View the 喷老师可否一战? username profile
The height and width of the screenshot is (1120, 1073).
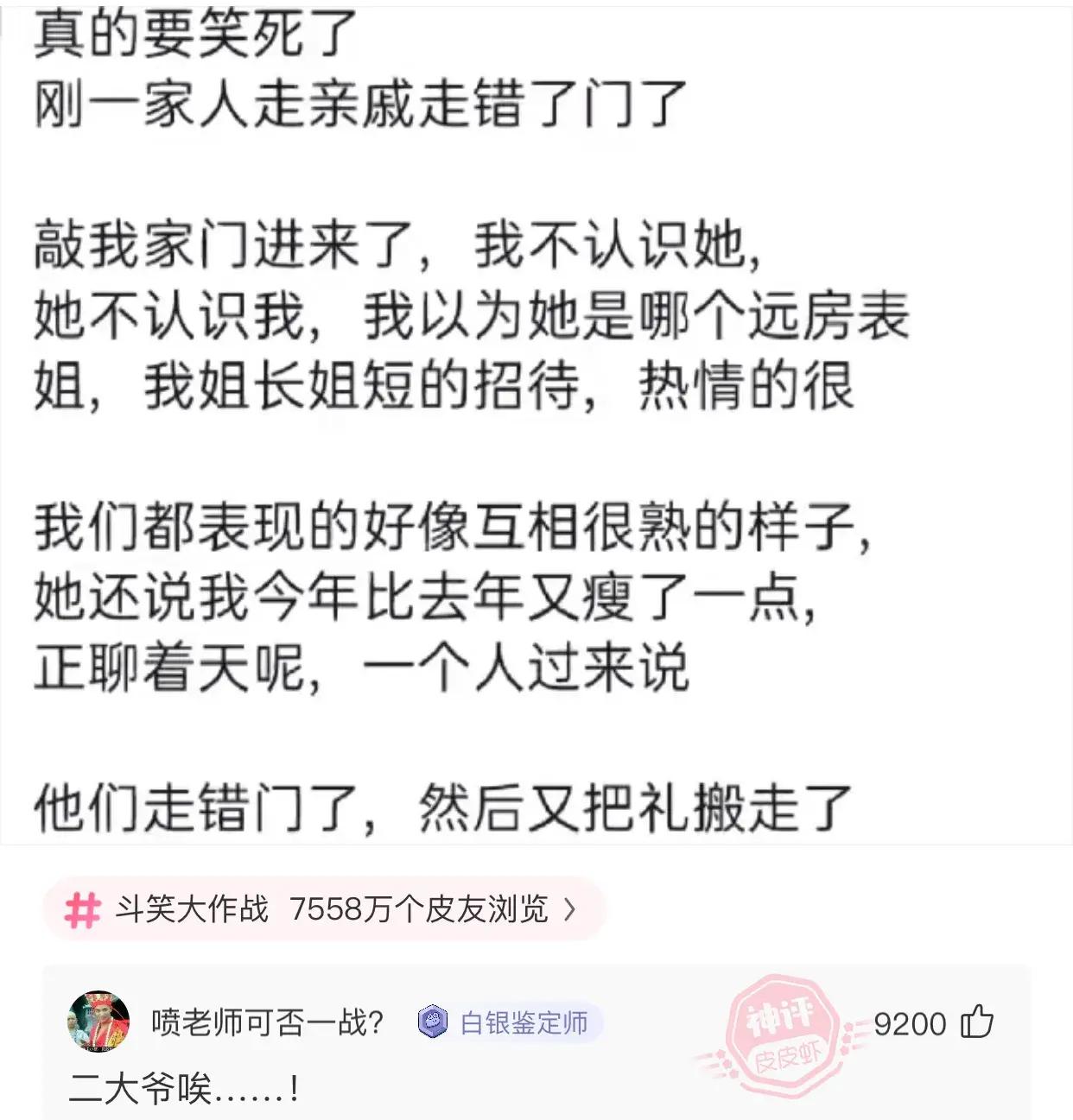[x=267, y=1022]
